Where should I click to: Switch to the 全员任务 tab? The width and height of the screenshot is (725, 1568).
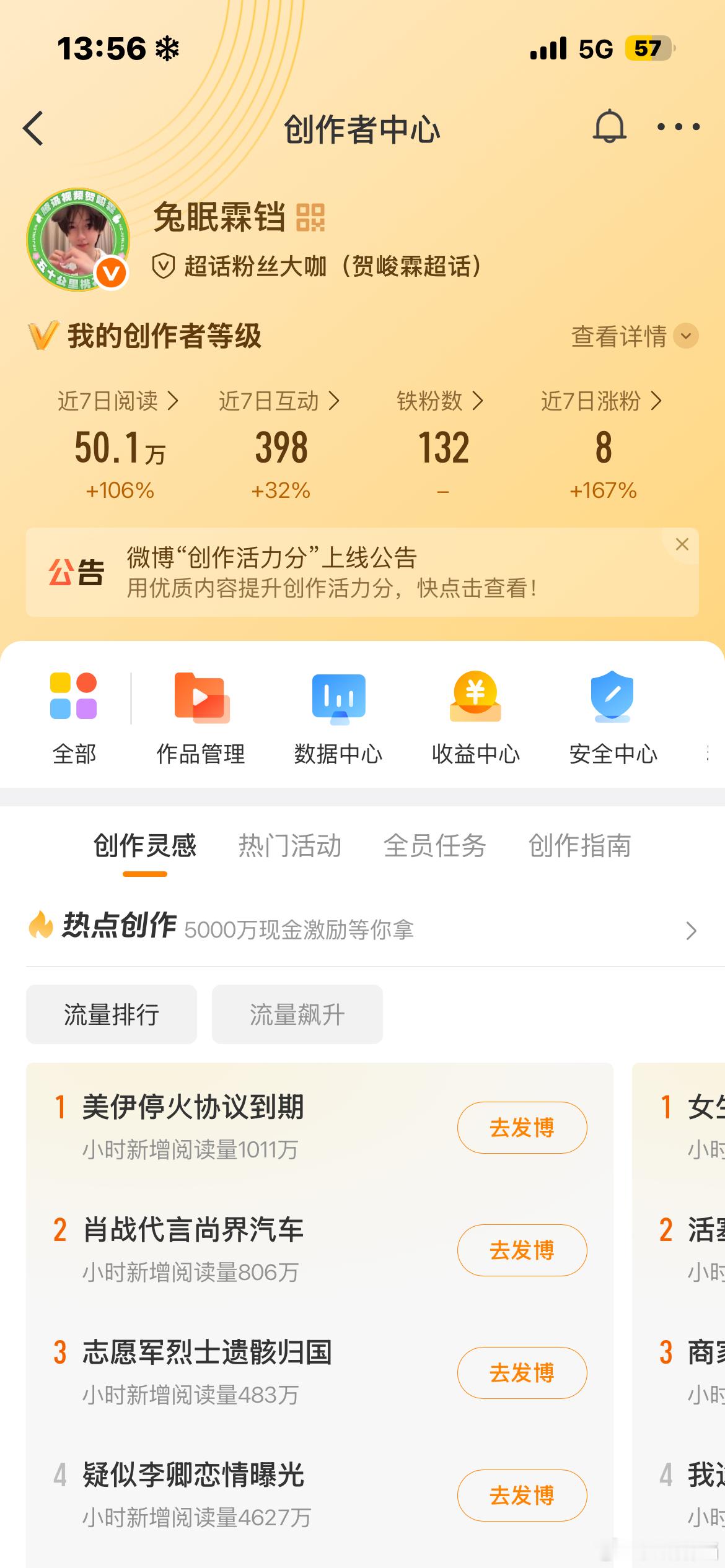point(434,847)
